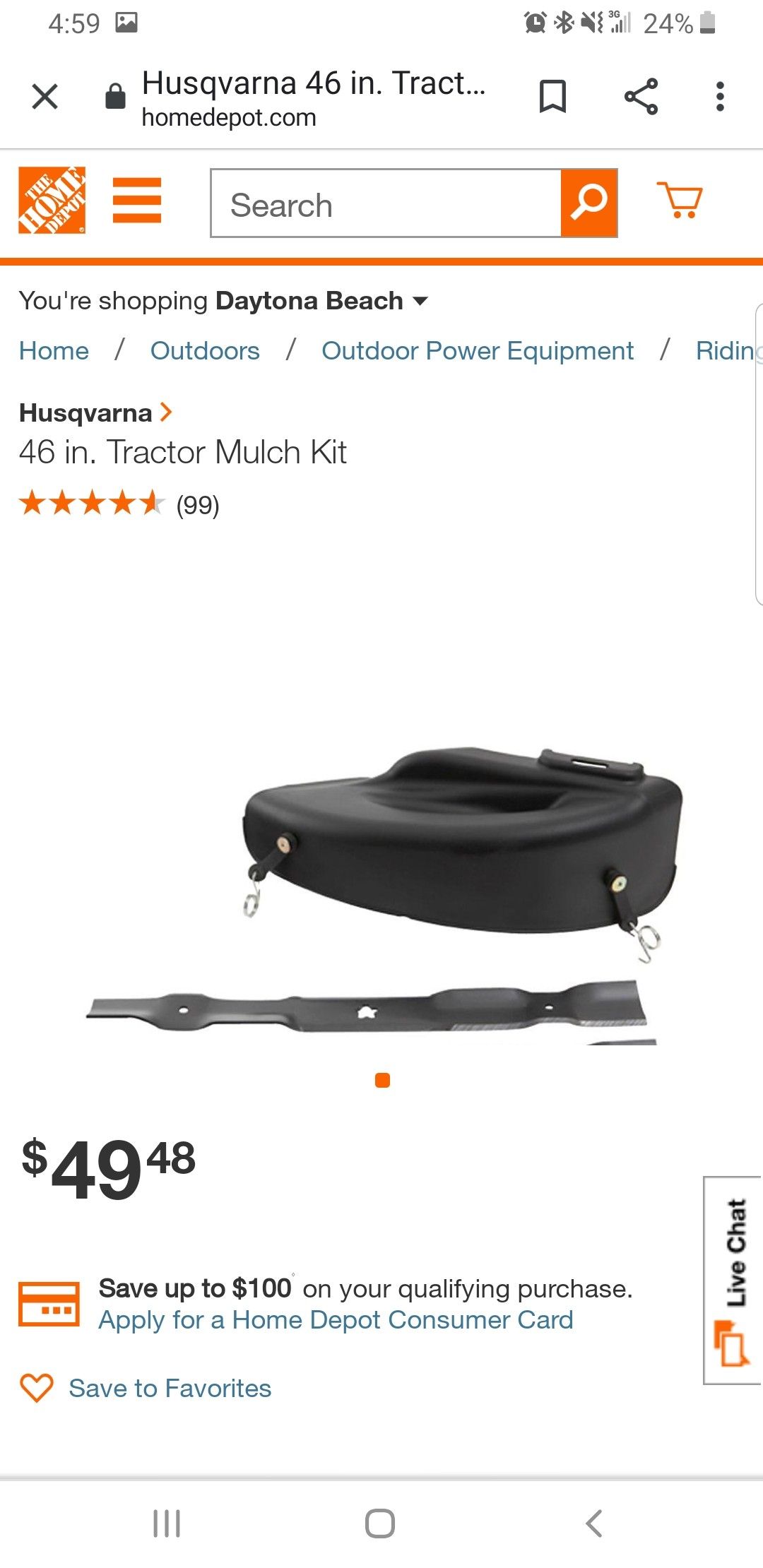Open the shopping cart
The height and width of the screenshot is (1568, 763).
tap(680, 201)
